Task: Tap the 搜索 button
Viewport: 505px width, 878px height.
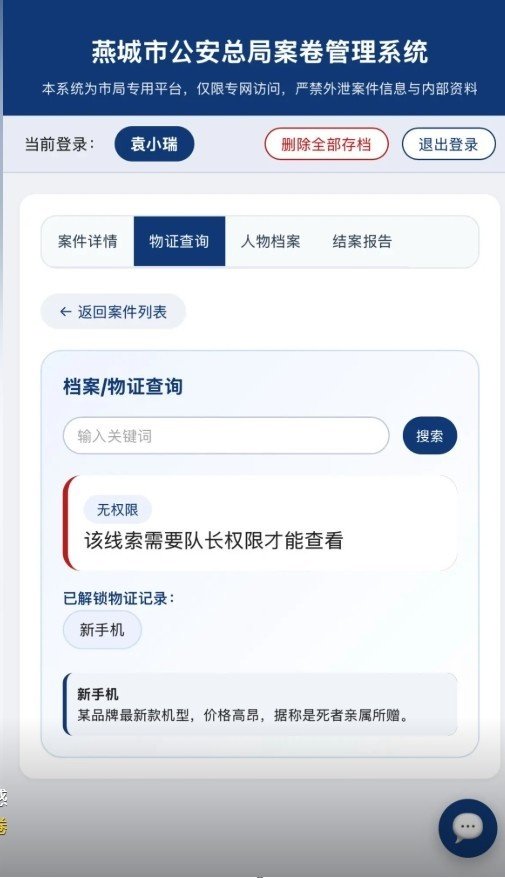Action: click(x=430, y=436)
